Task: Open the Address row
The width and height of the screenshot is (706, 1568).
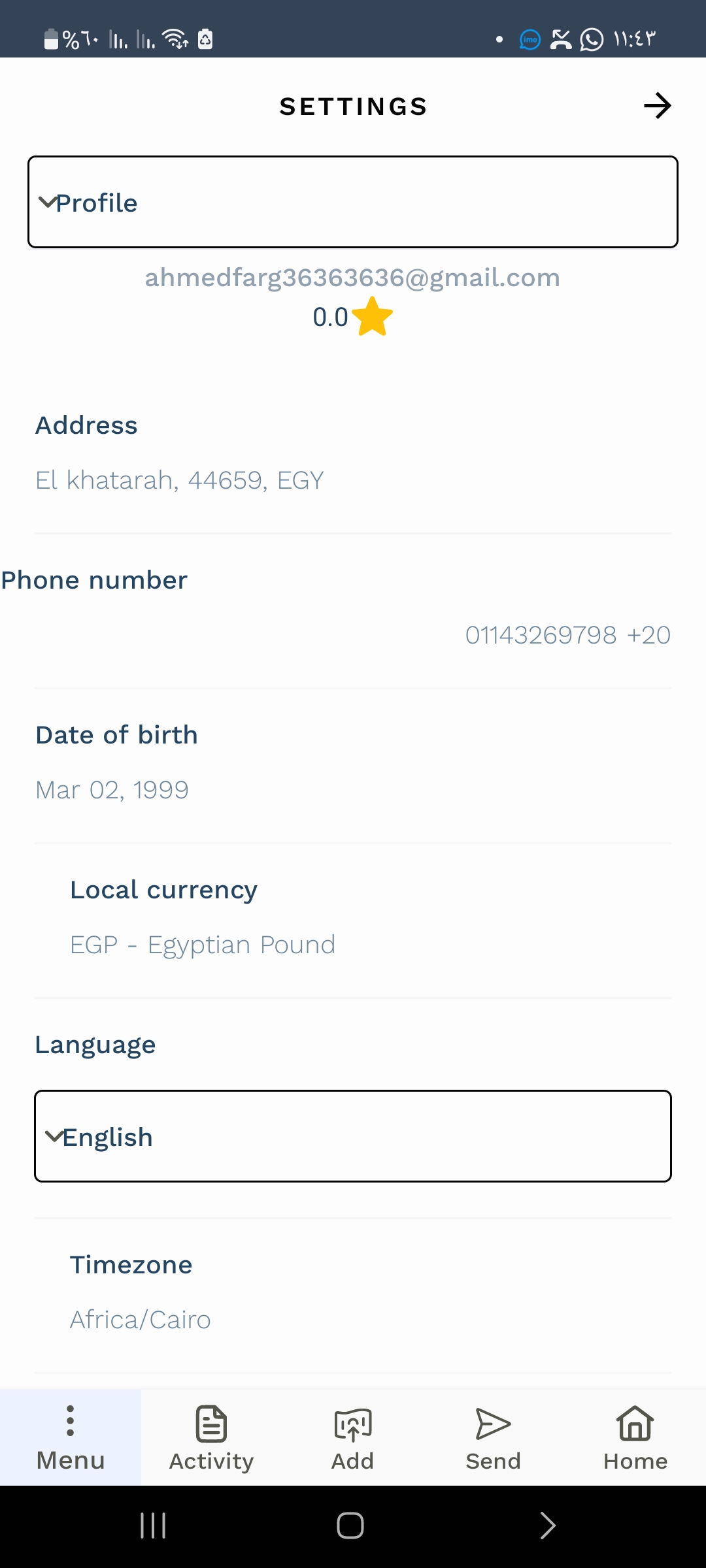Action: (x=353, y=453)
